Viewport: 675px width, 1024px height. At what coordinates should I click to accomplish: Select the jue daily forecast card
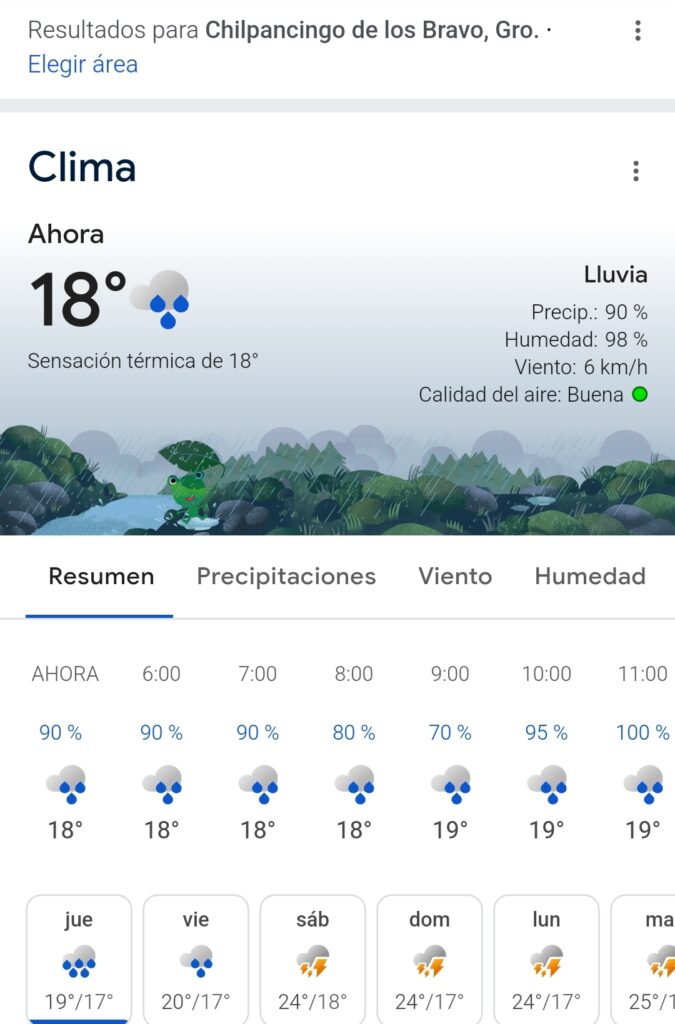[x=79, y=959]
